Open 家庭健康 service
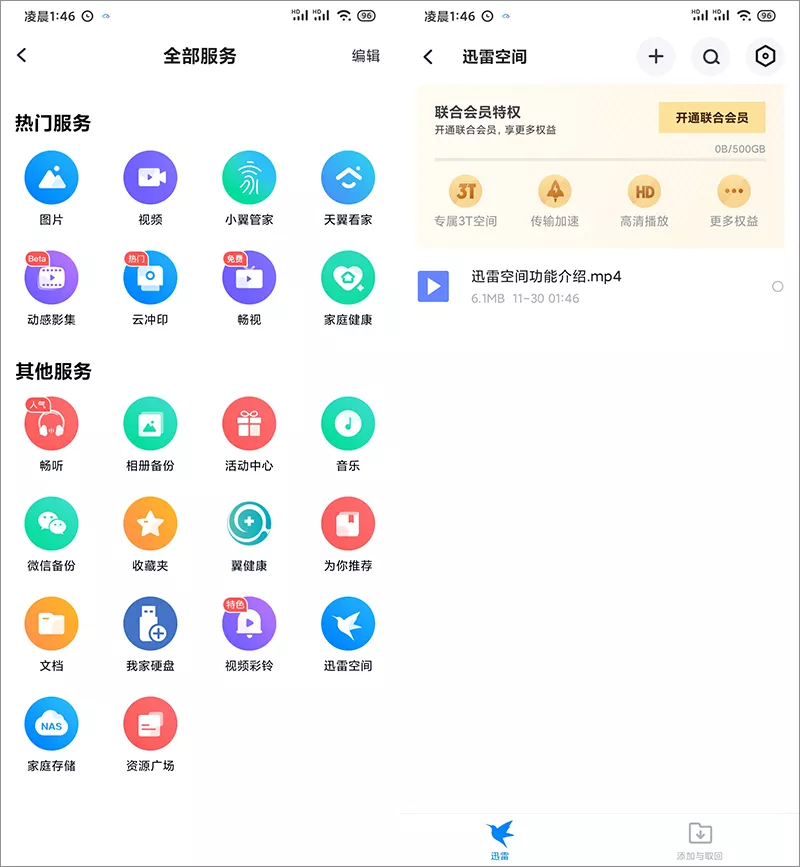The width and height of the screenshot is (800, 867). click(348, 278)
